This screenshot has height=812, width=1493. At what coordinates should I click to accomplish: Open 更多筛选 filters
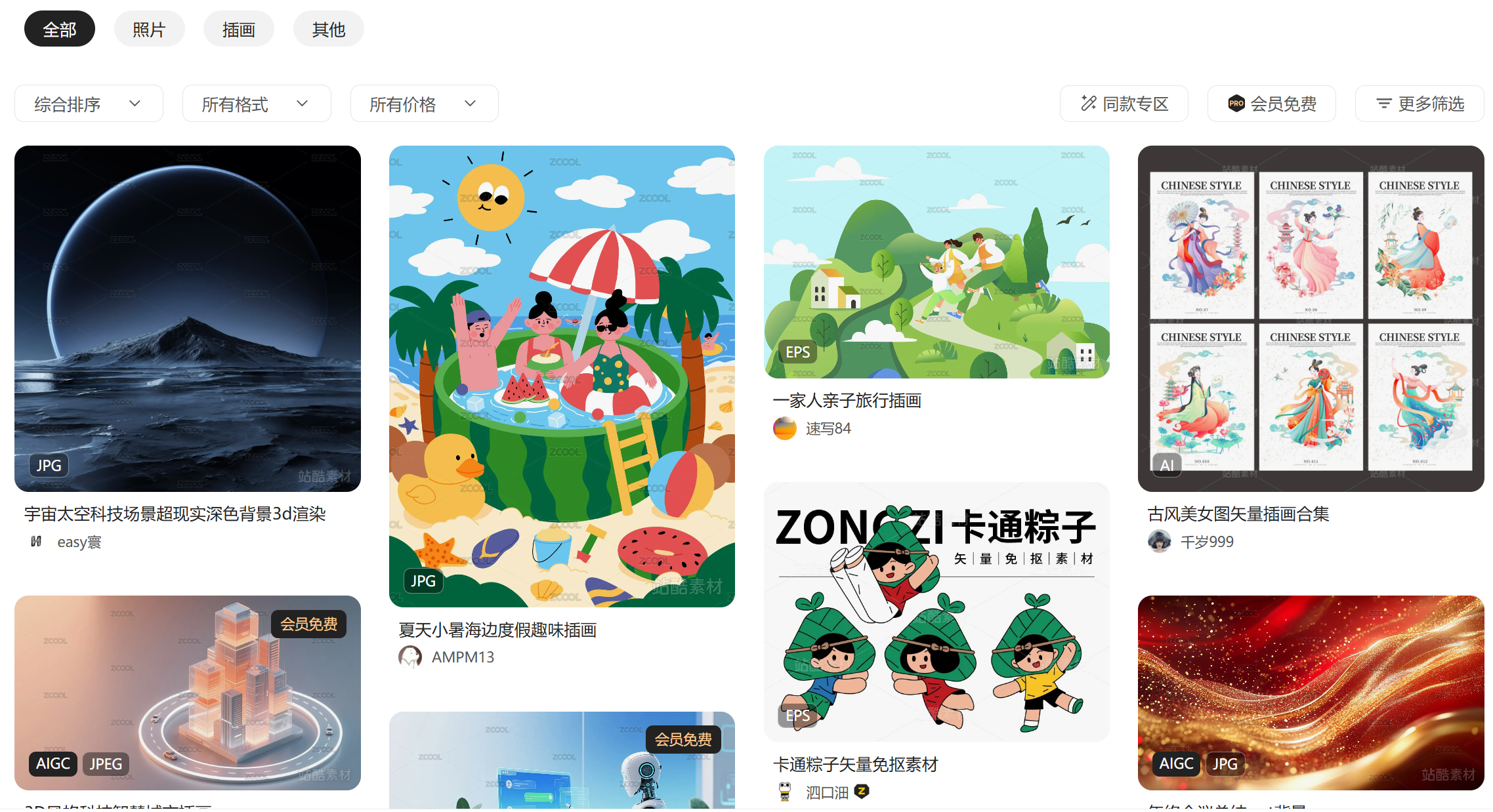click(1419, 104)
